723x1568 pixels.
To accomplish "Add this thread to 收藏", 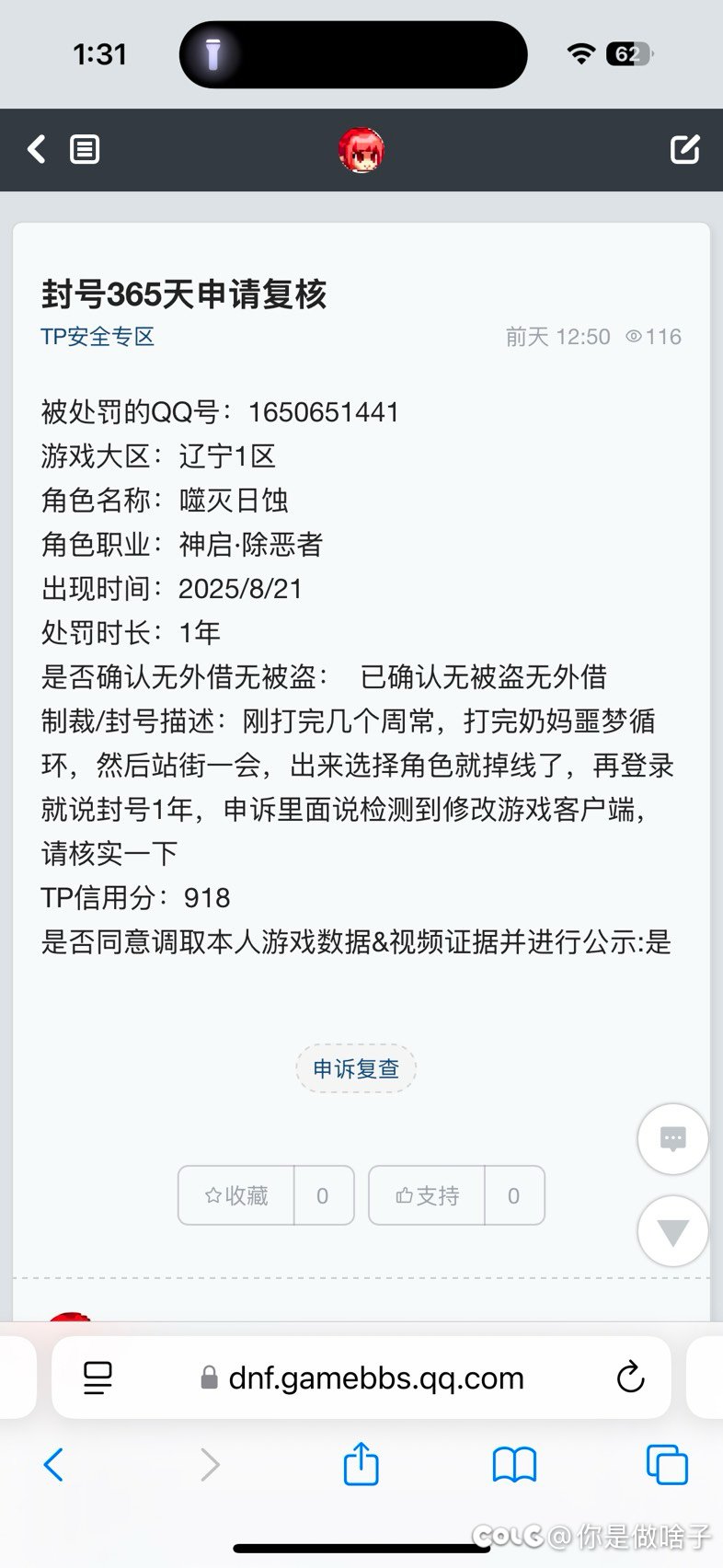I will (x=236, y=1195).
